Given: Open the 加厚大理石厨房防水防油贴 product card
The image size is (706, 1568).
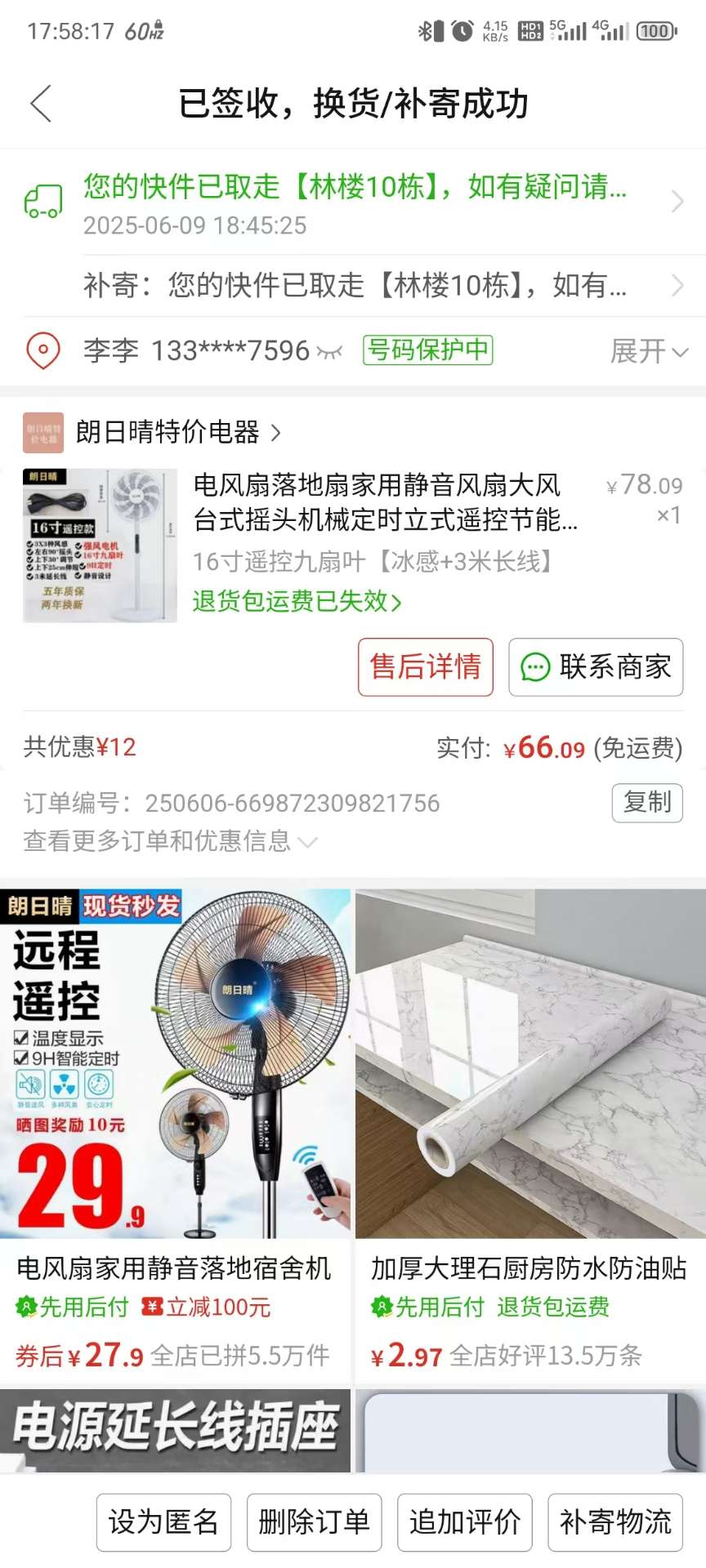Looking at the screenshot, I should (529, 1127).
